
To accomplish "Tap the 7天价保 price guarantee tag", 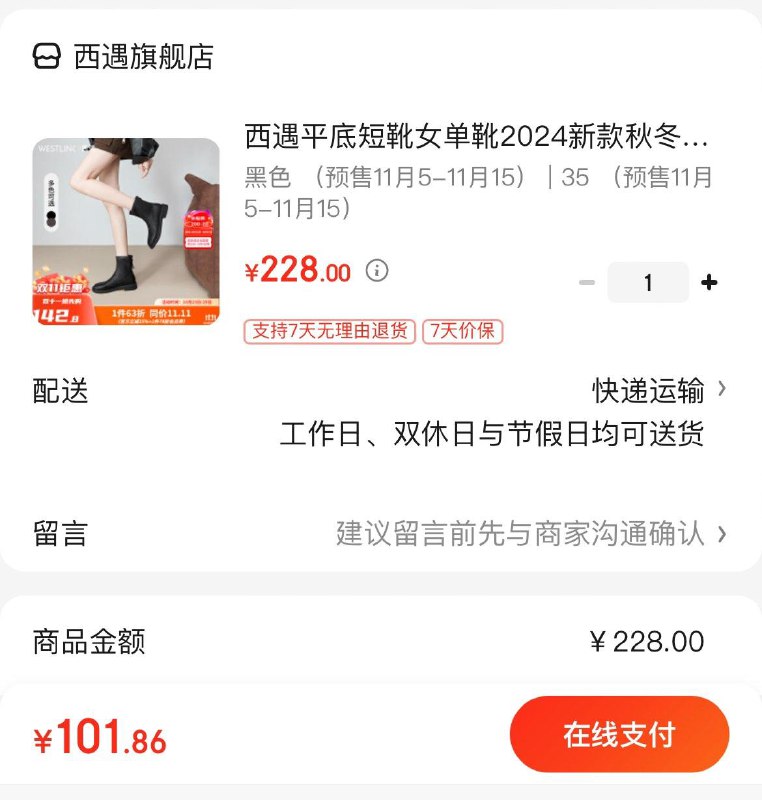I will (x=464, y=331).
